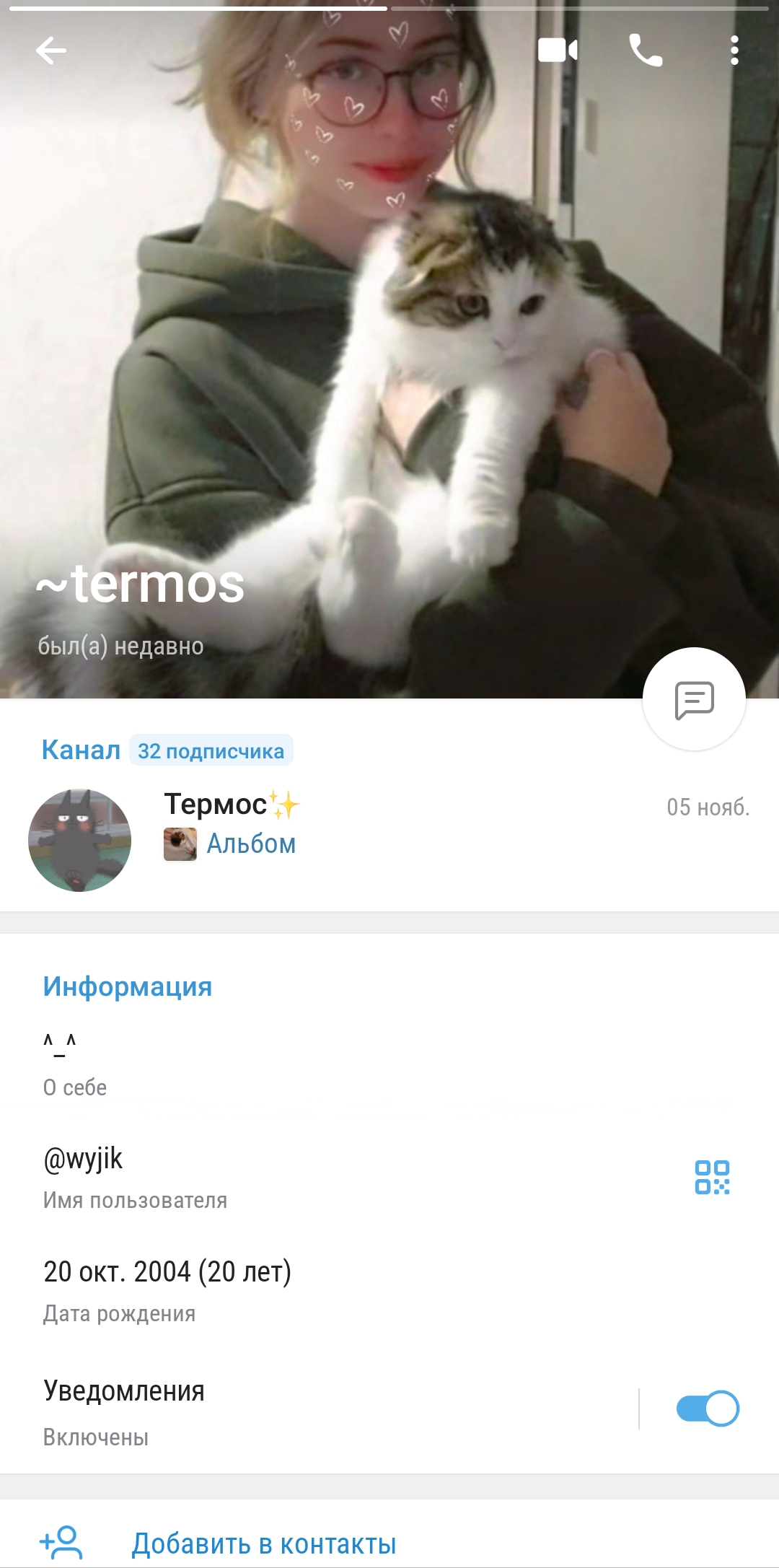The image size is (779, 1568).
Task: Open the Термос channel
Action: click(x=389, y=840)
